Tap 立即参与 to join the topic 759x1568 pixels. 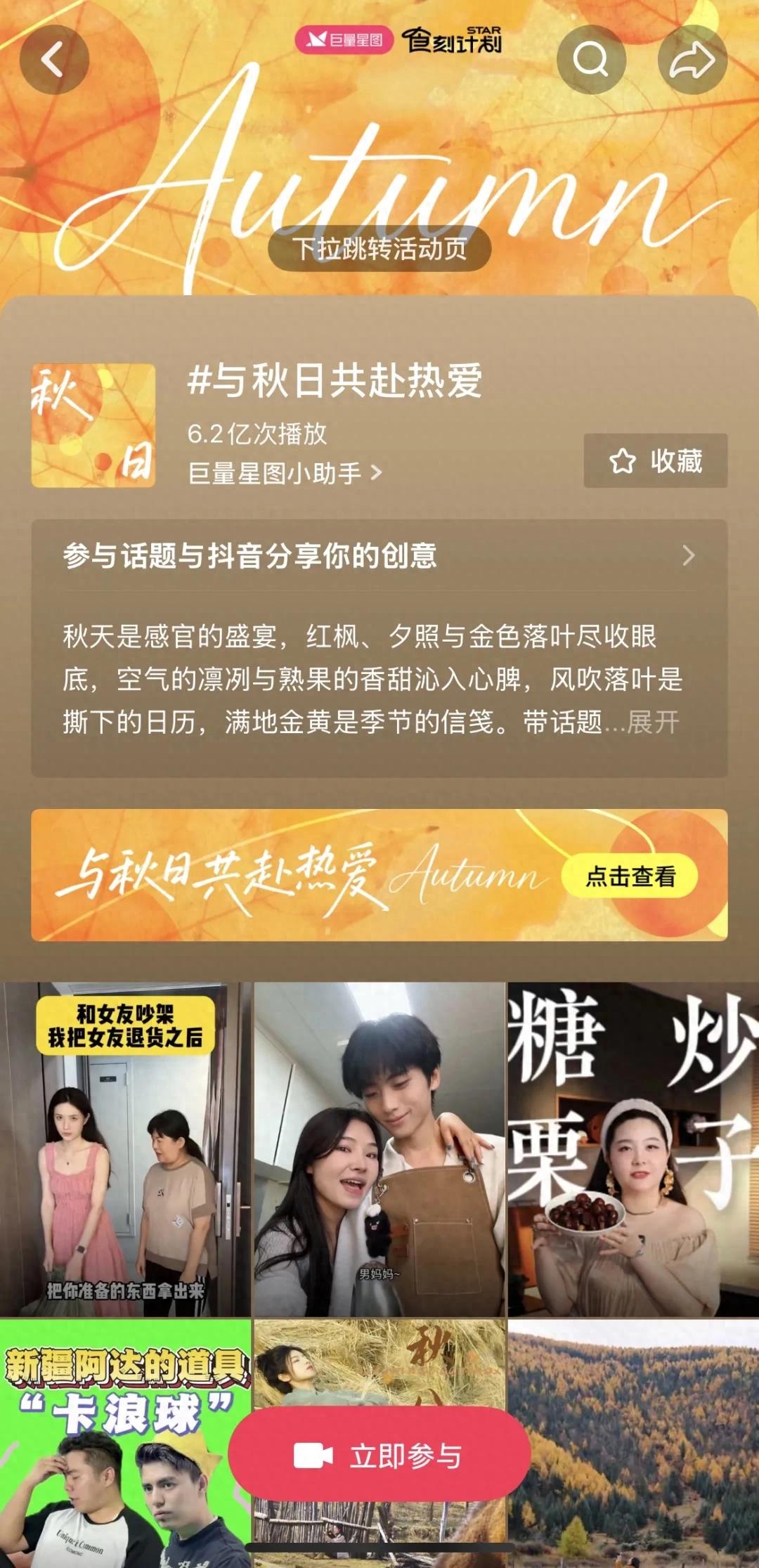379,1456
